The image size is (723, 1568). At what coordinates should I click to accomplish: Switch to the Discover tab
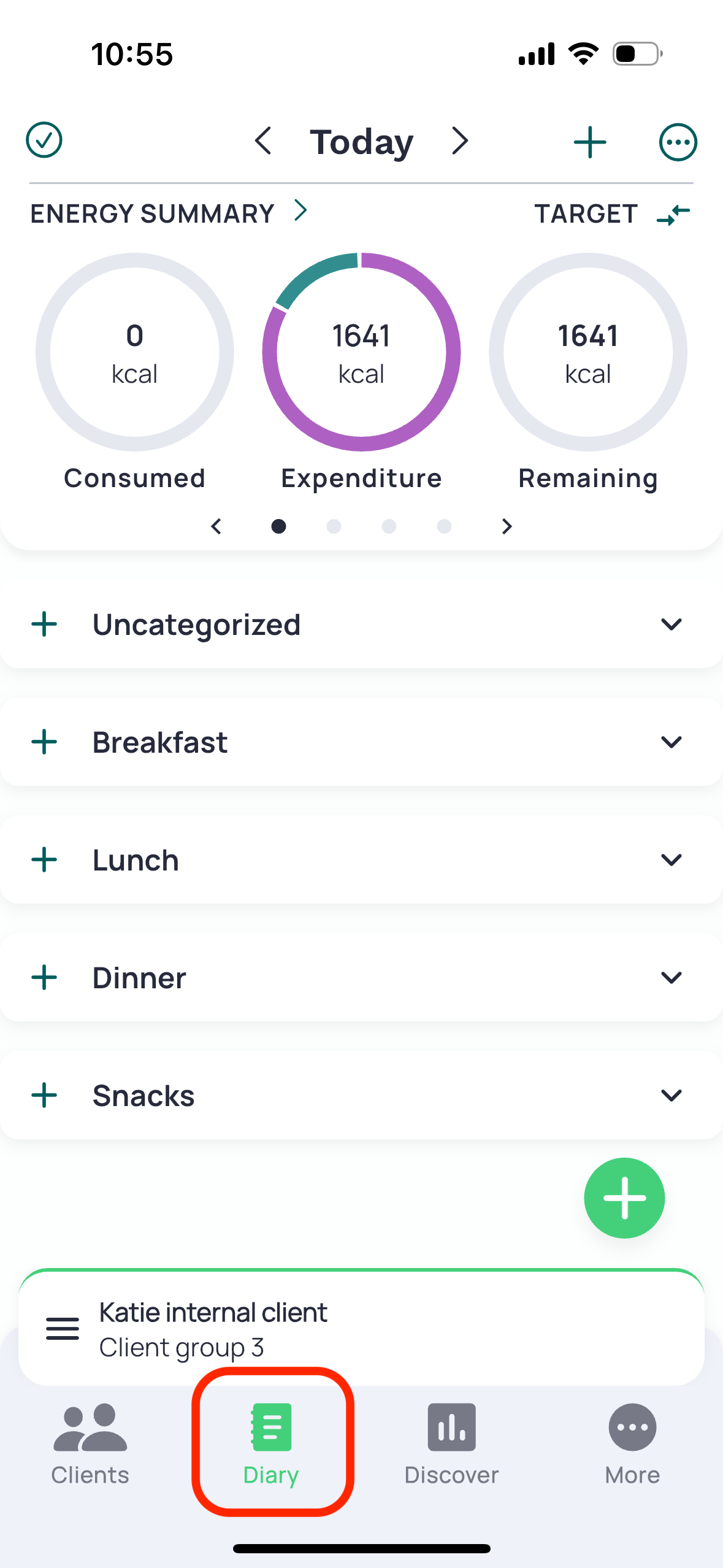pyautogui.click(x=452, y=1444)
